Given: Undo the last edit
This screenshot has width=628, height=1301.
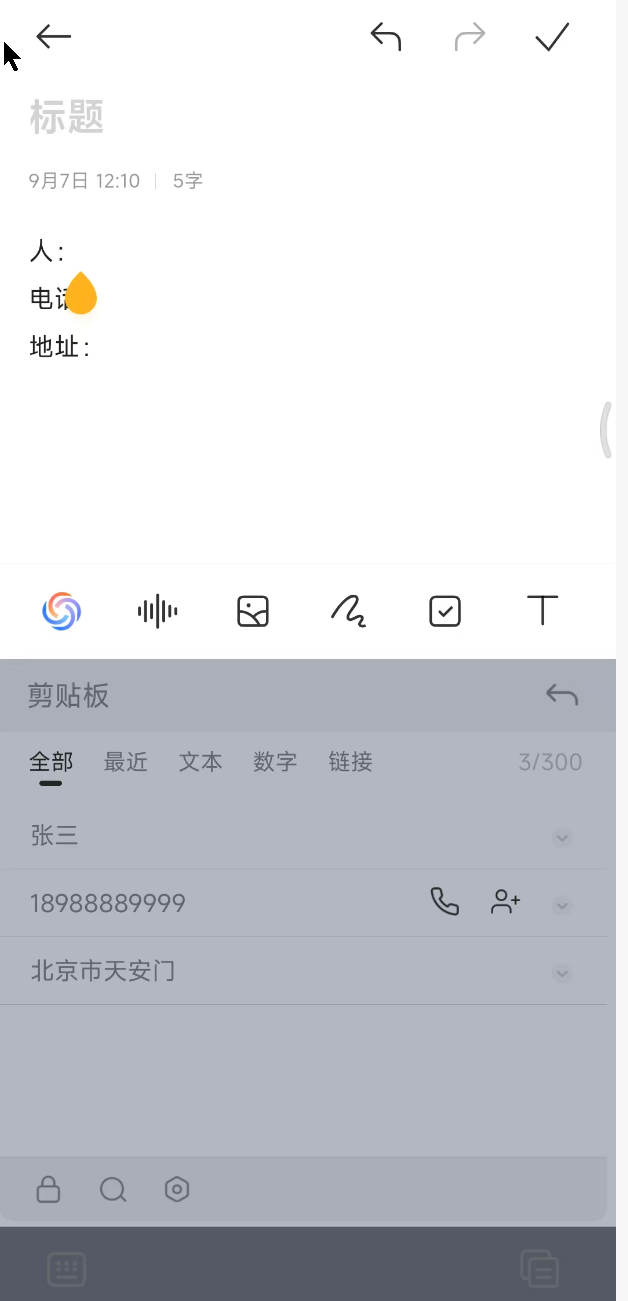Looking at the screenshot, I should coord(386,37).
